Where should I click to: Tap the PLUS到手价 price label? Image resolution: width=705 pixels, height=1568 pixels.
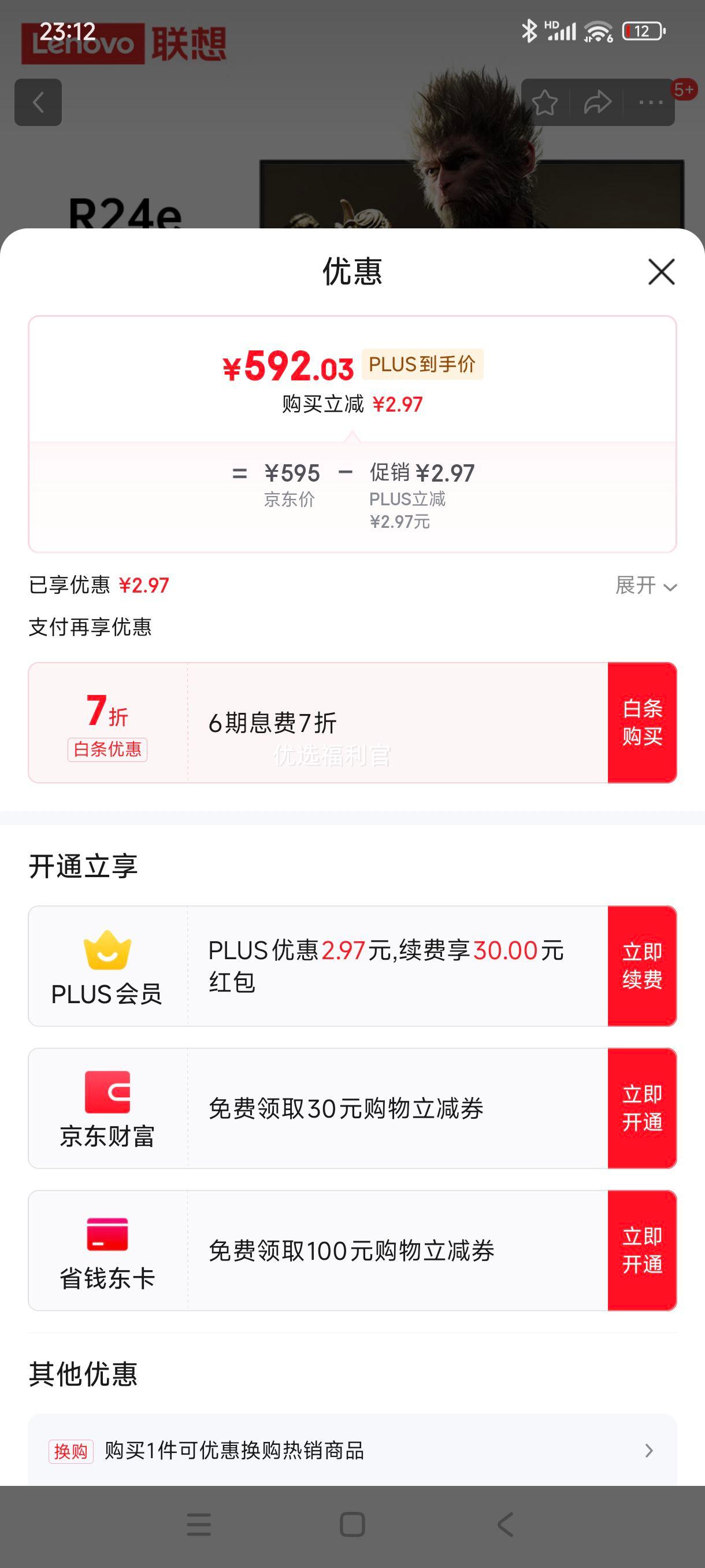coord(425,364)
